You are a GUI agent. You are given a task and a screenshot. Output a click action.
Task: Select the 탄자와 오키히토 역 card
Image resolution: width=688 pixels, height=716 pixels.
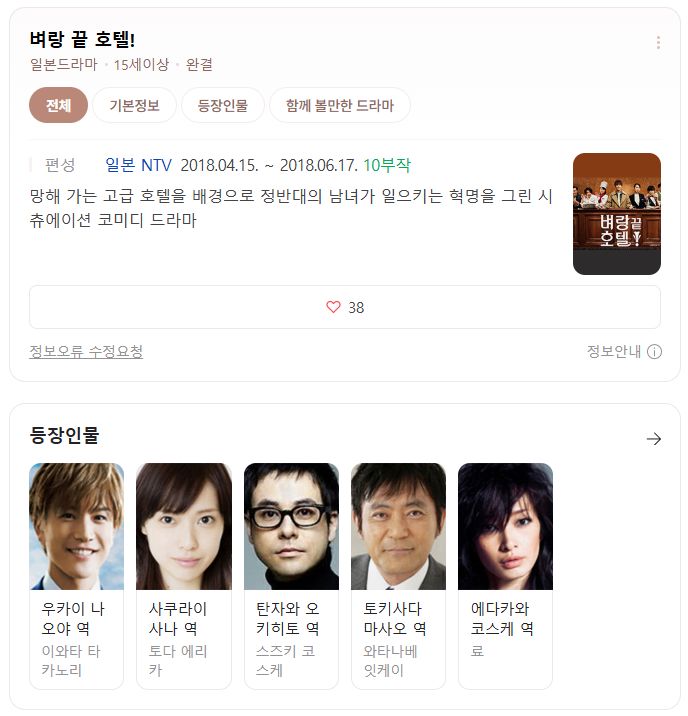pyautogui.click(x=291, y=575)
